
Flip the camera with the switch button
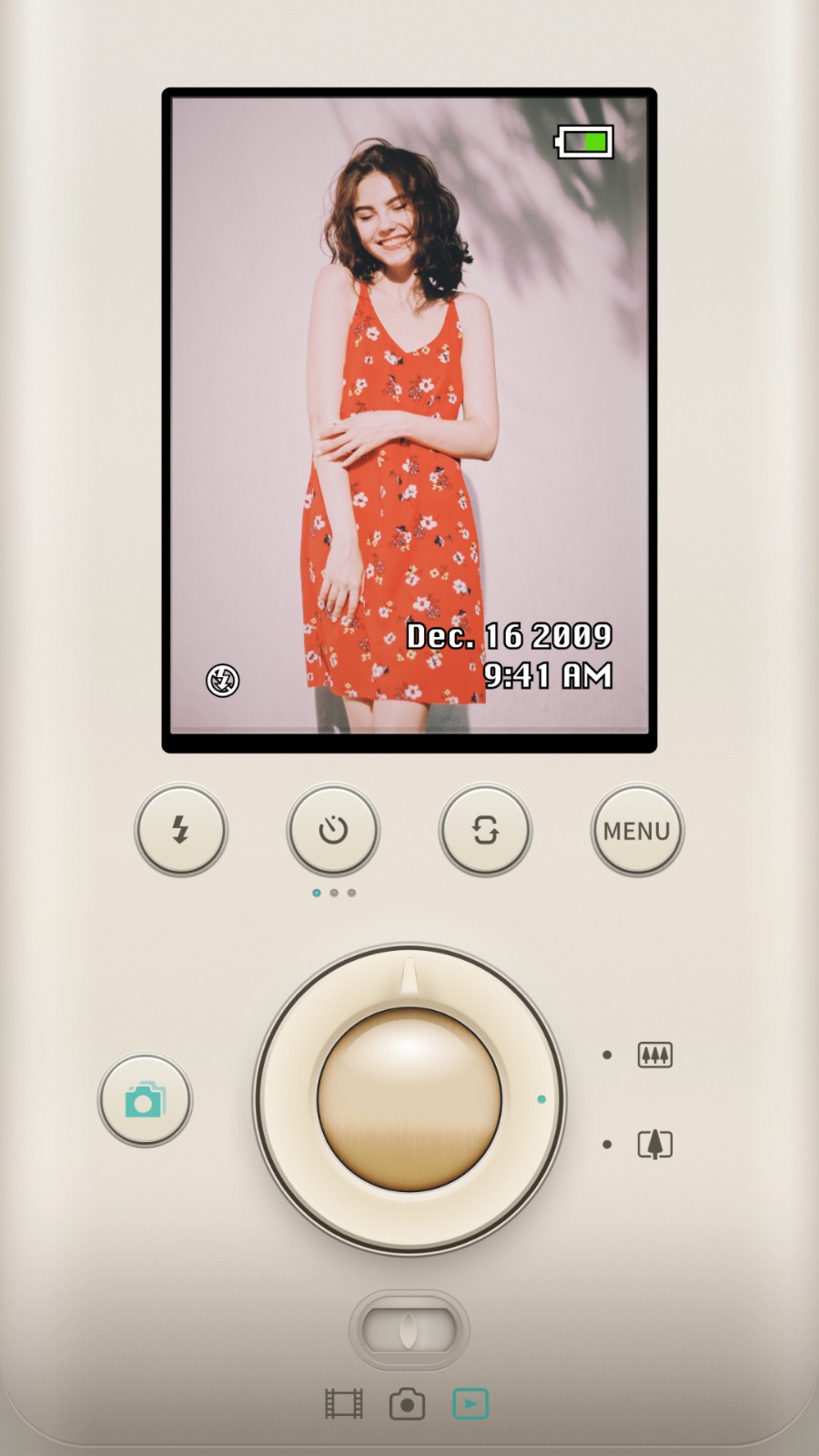point(485,830)
